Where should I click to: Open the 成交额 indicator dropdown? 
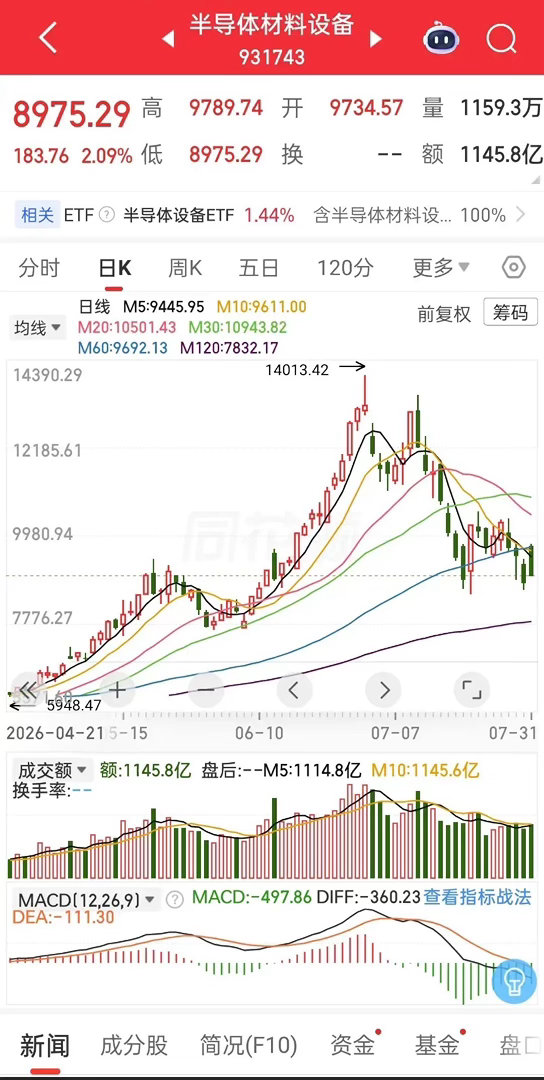pyautogui.click(x=52, y=769)
